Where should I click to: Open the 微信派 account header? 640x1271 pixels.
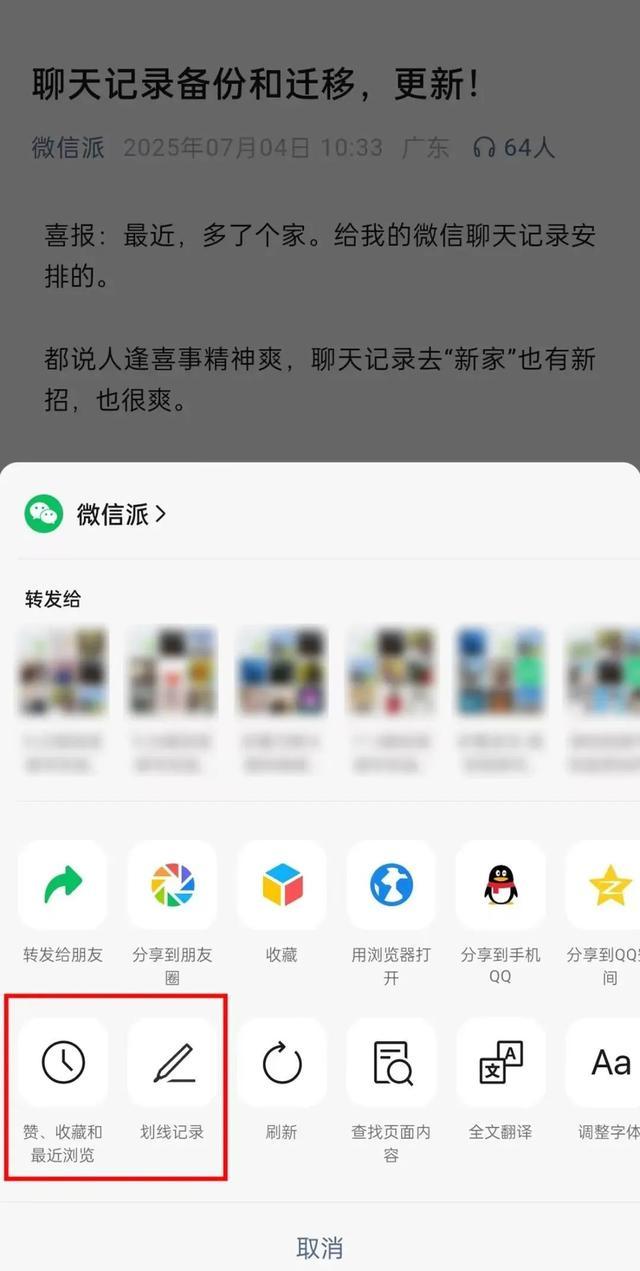click(x=96, y=514)
